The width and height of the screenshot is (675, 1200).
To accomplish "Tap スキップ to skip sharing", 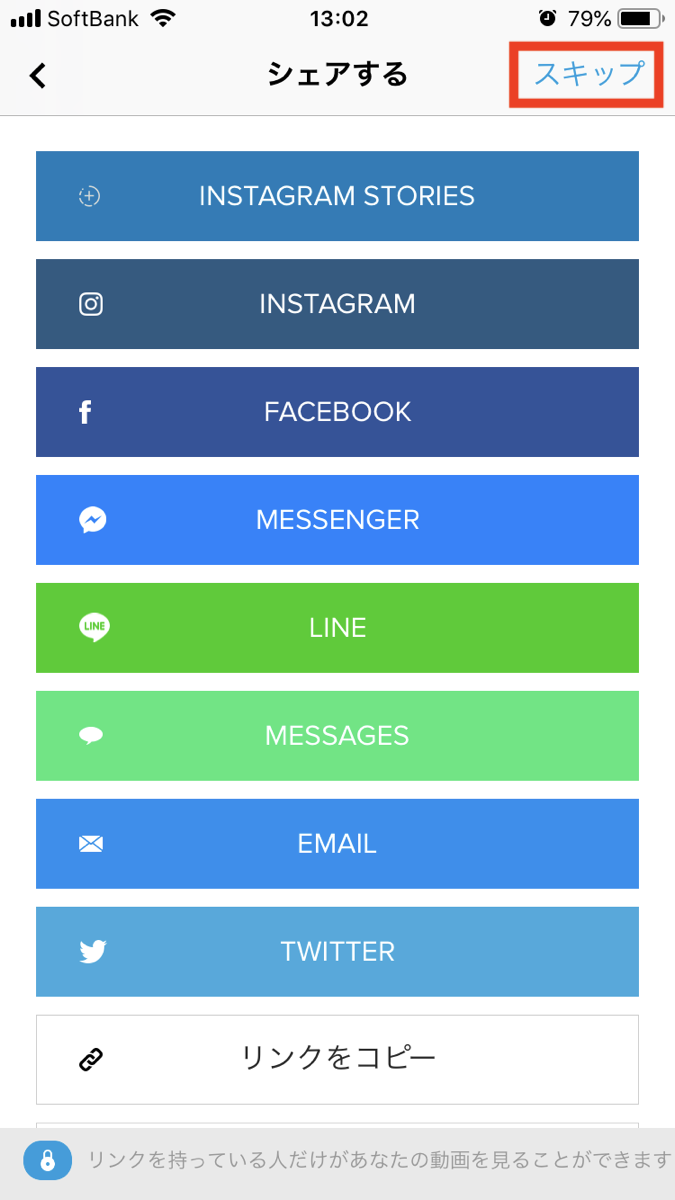I will 587,74.
